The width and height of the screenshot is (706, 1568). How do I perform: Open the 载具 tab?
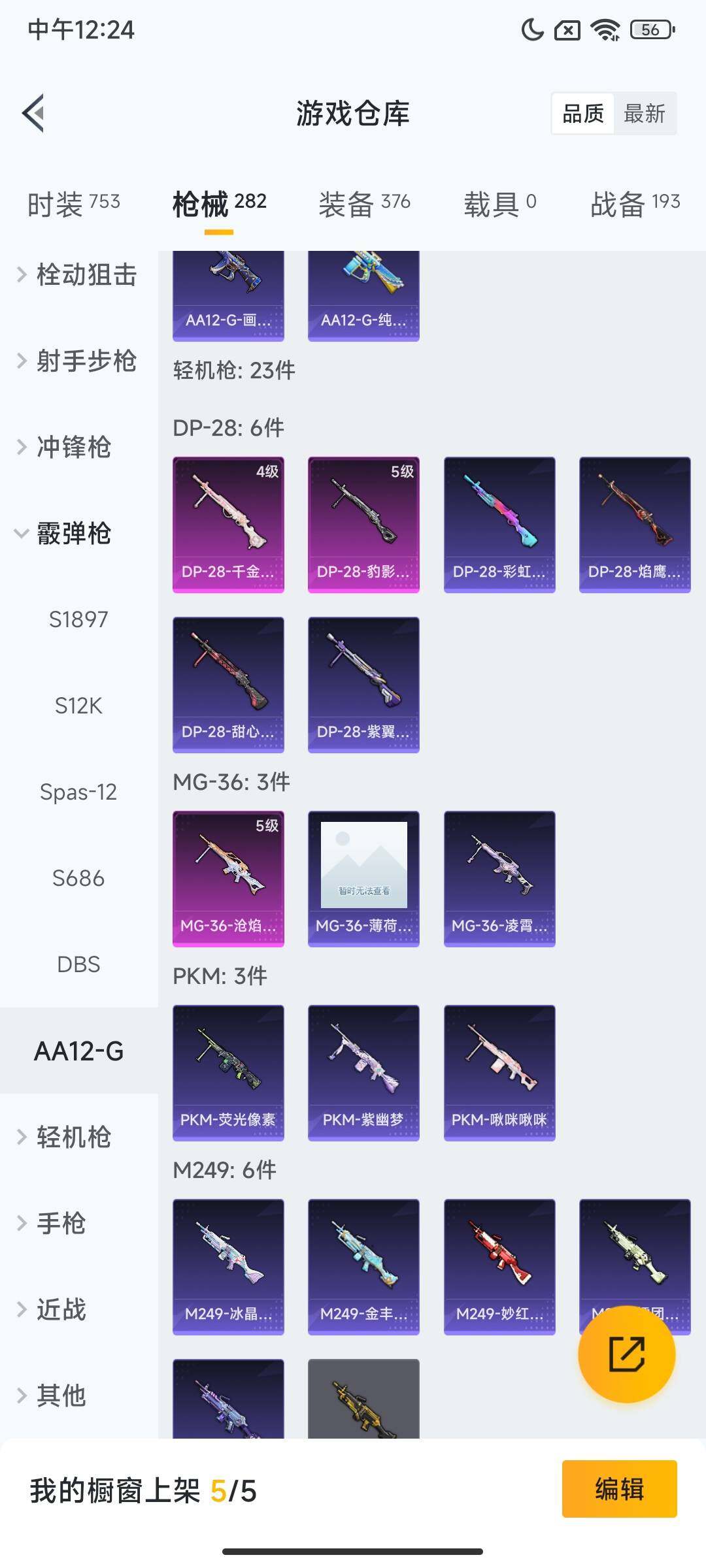500,204
